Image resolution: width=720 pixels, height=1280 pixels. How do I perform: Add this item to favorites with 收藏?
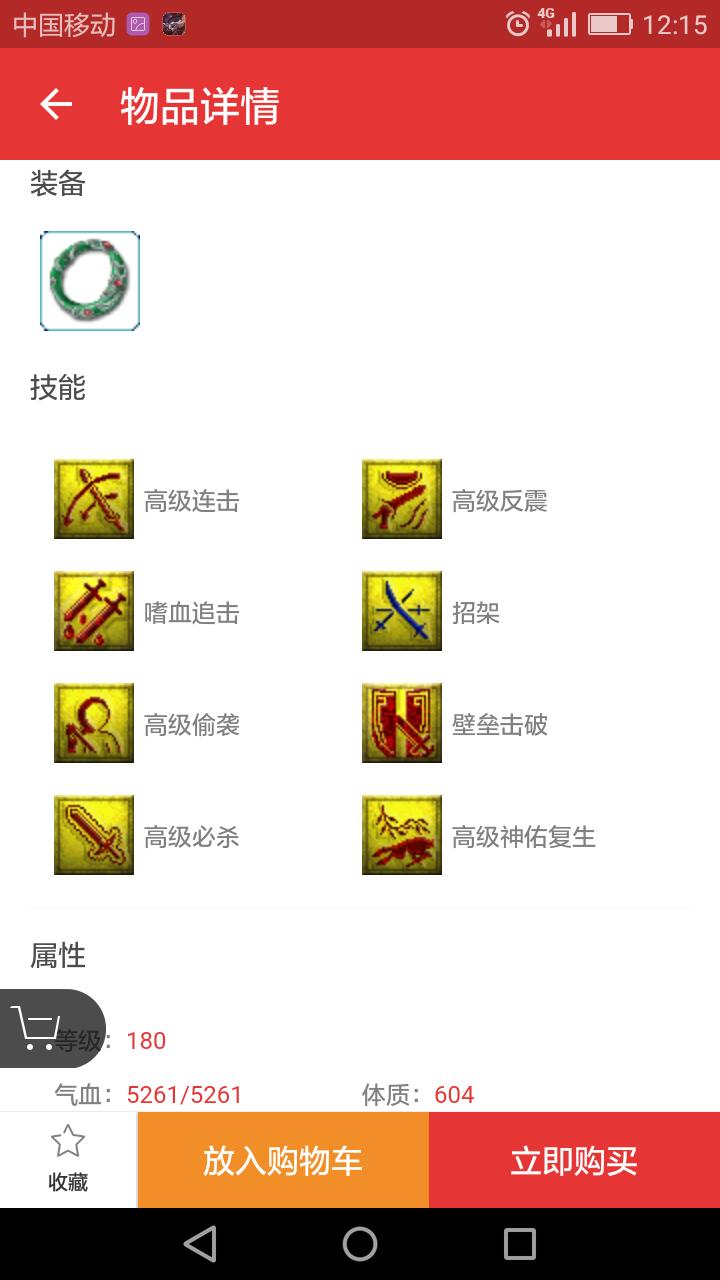pyautogui.click(x=68, y=1160)
